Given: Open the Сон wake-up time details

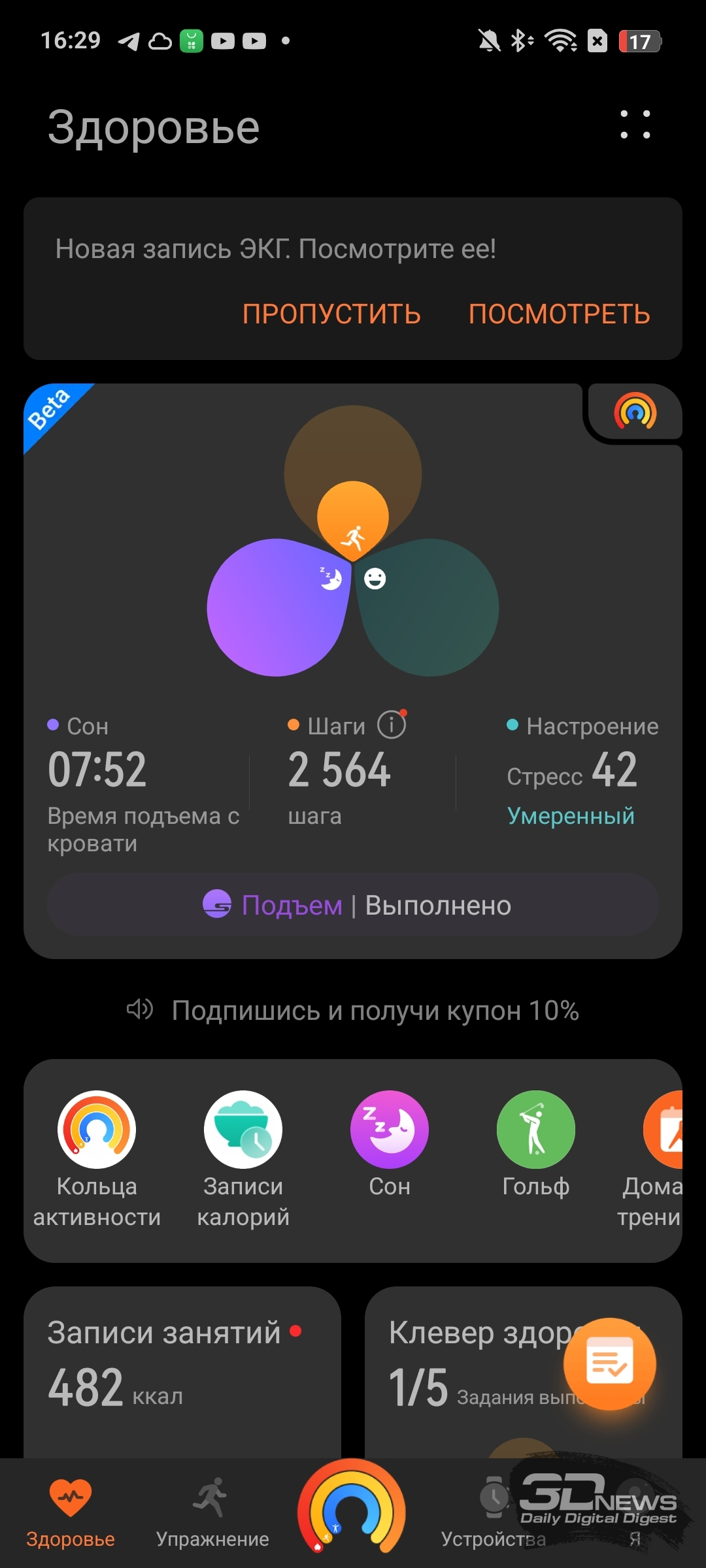Looking at the screenshot, I should (144, 784).
